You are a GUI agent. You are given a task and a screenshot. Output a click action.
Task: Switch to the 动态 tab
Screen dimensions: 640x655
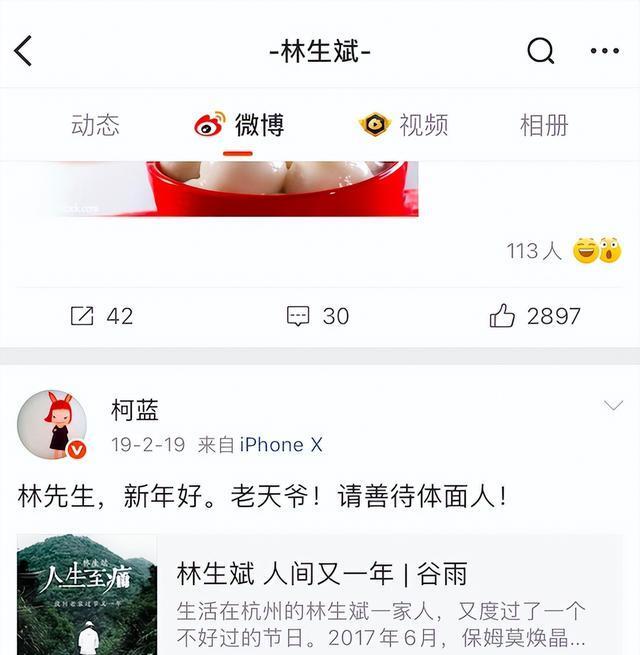[x=95, y=125]
